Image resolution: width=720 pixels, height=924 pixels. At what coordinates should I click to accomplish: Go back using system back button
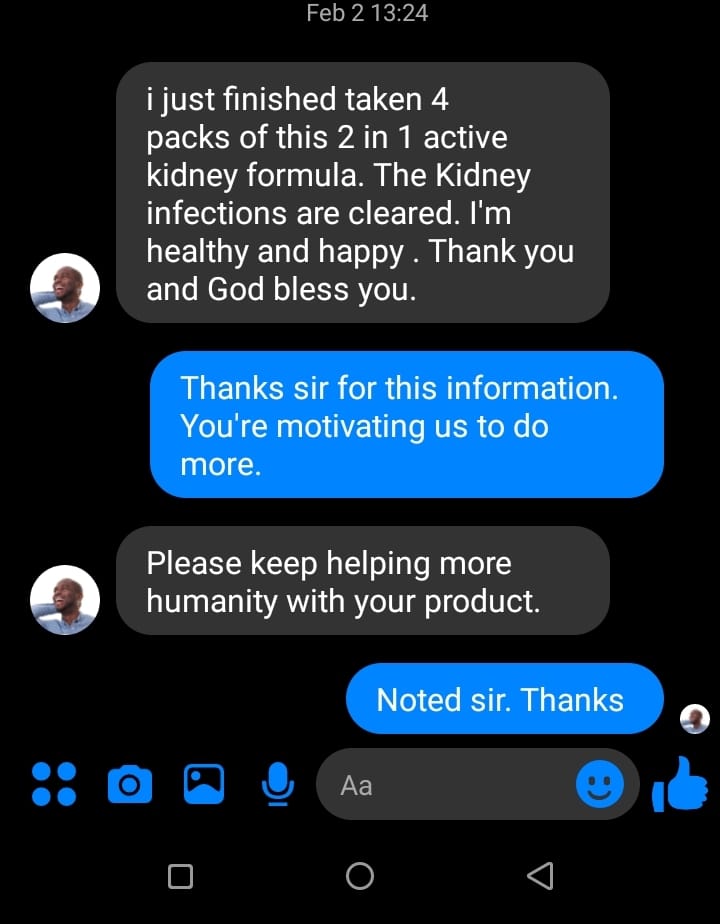[540, 876]
